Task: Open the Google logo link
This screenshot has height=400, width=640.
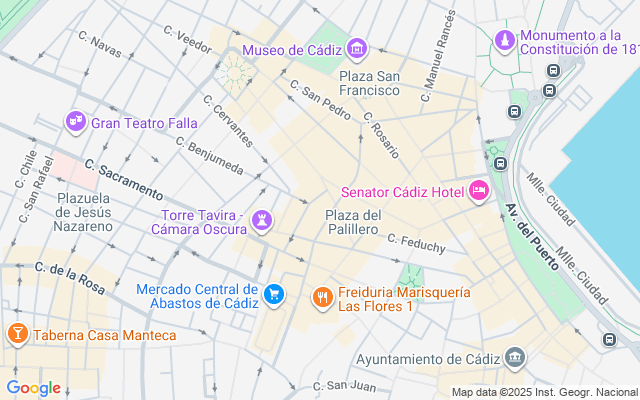Action: click(x=33, y=388)
